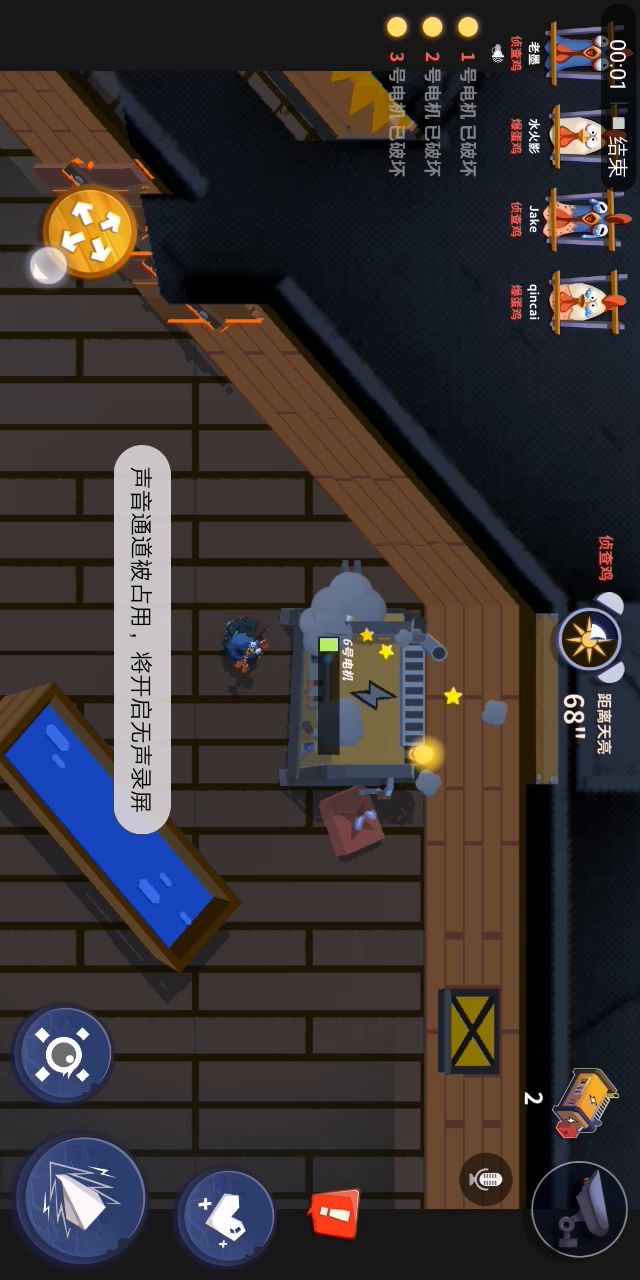Use the main attack skill button
This screenshot has width=640, height=1280.
81,1197
